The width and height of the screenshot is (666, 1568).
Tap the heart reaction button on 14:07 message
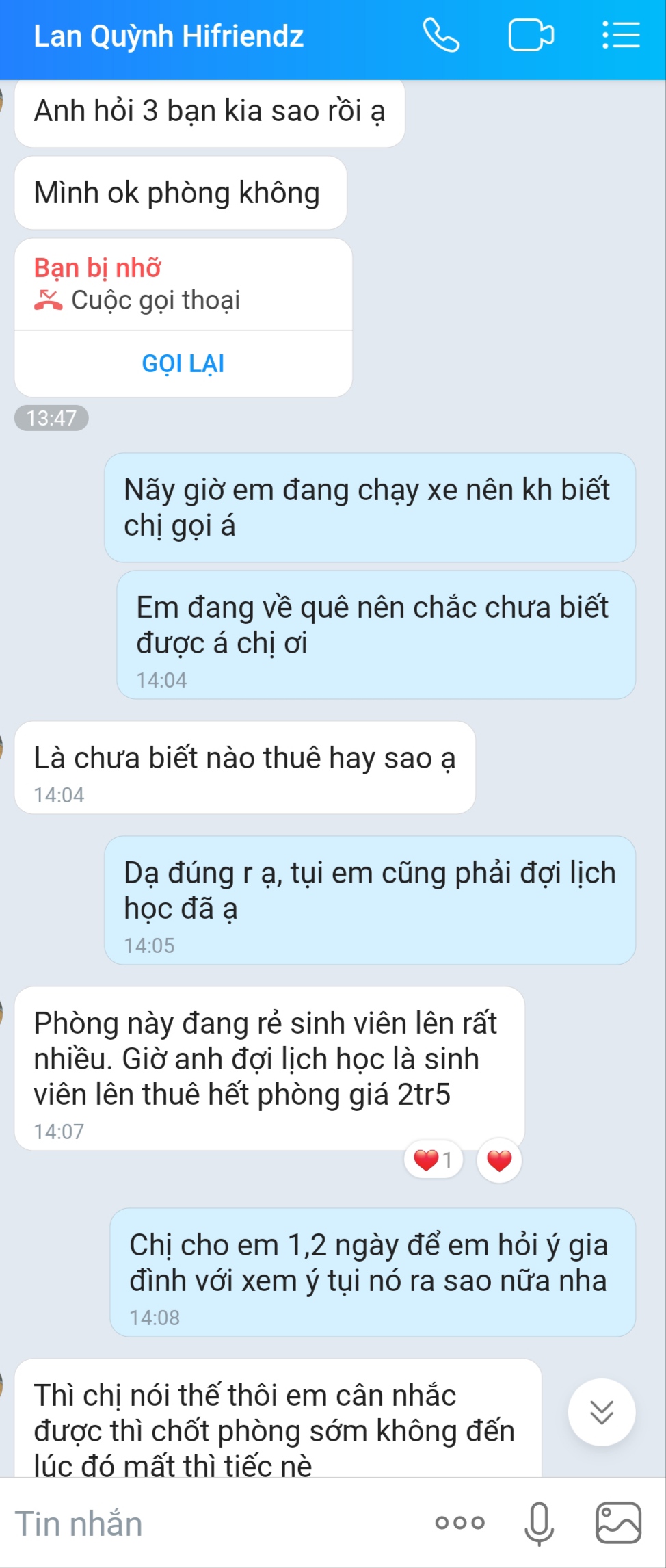click(499, 1160)
